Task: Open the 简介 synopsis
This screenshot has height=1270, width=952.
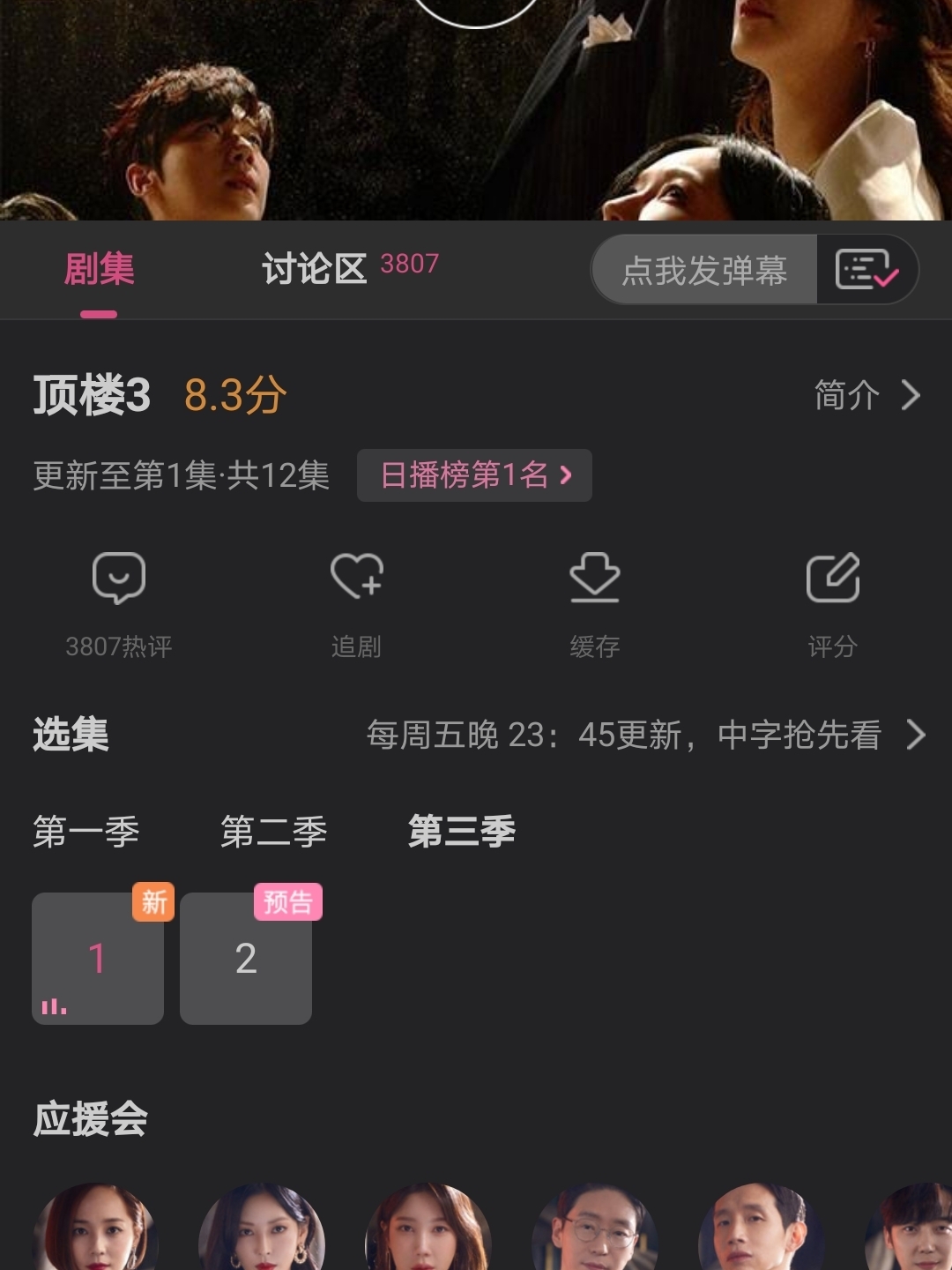Action: point(866,395)
